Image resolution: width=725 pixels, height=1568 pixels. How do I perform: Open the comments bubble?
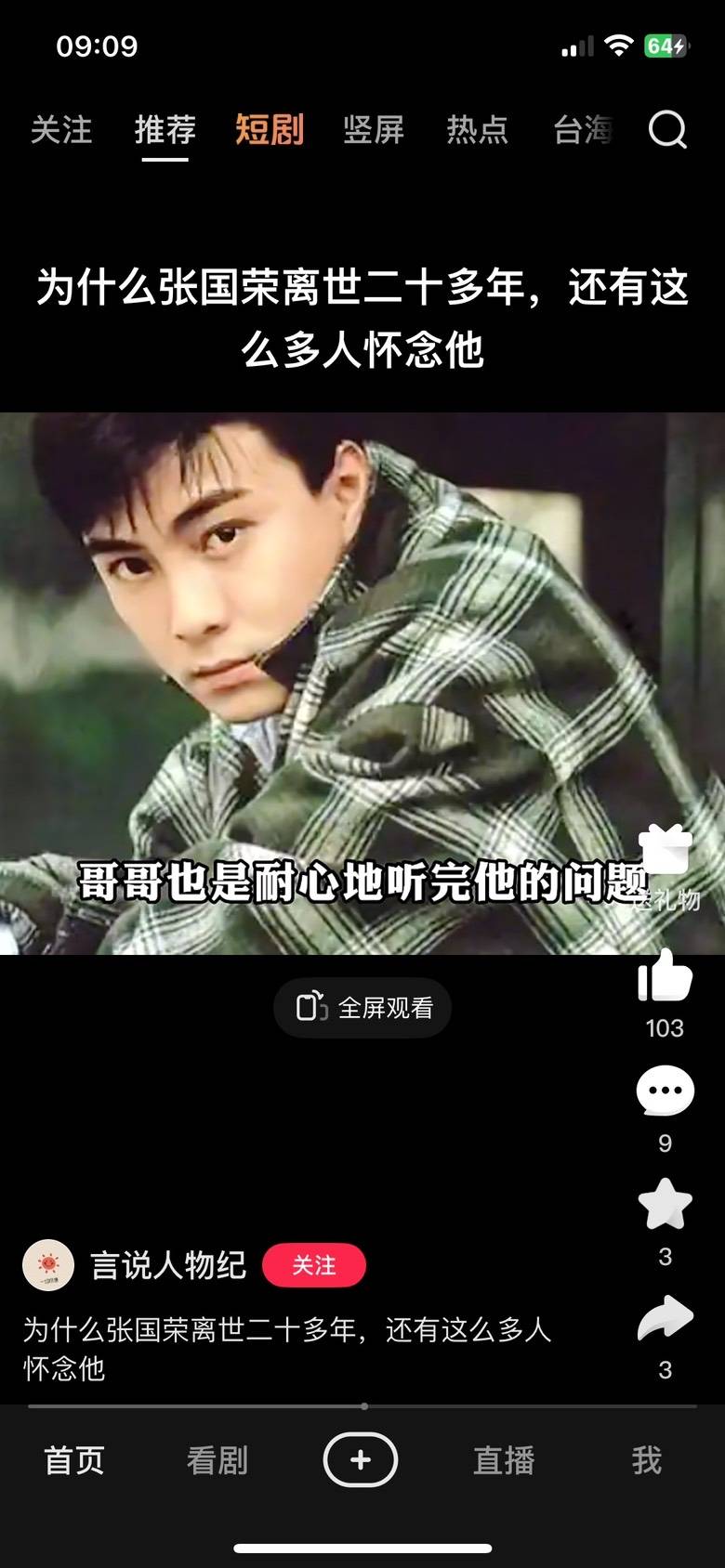665,1091
